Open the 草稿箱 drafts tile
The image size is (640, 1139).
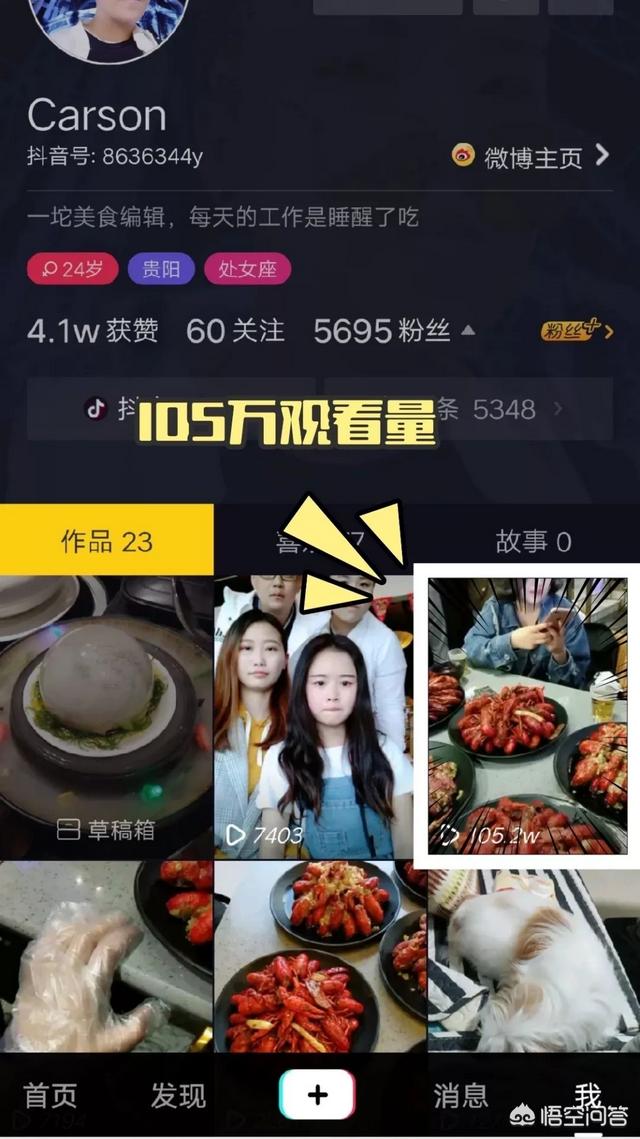click(106, 717)
